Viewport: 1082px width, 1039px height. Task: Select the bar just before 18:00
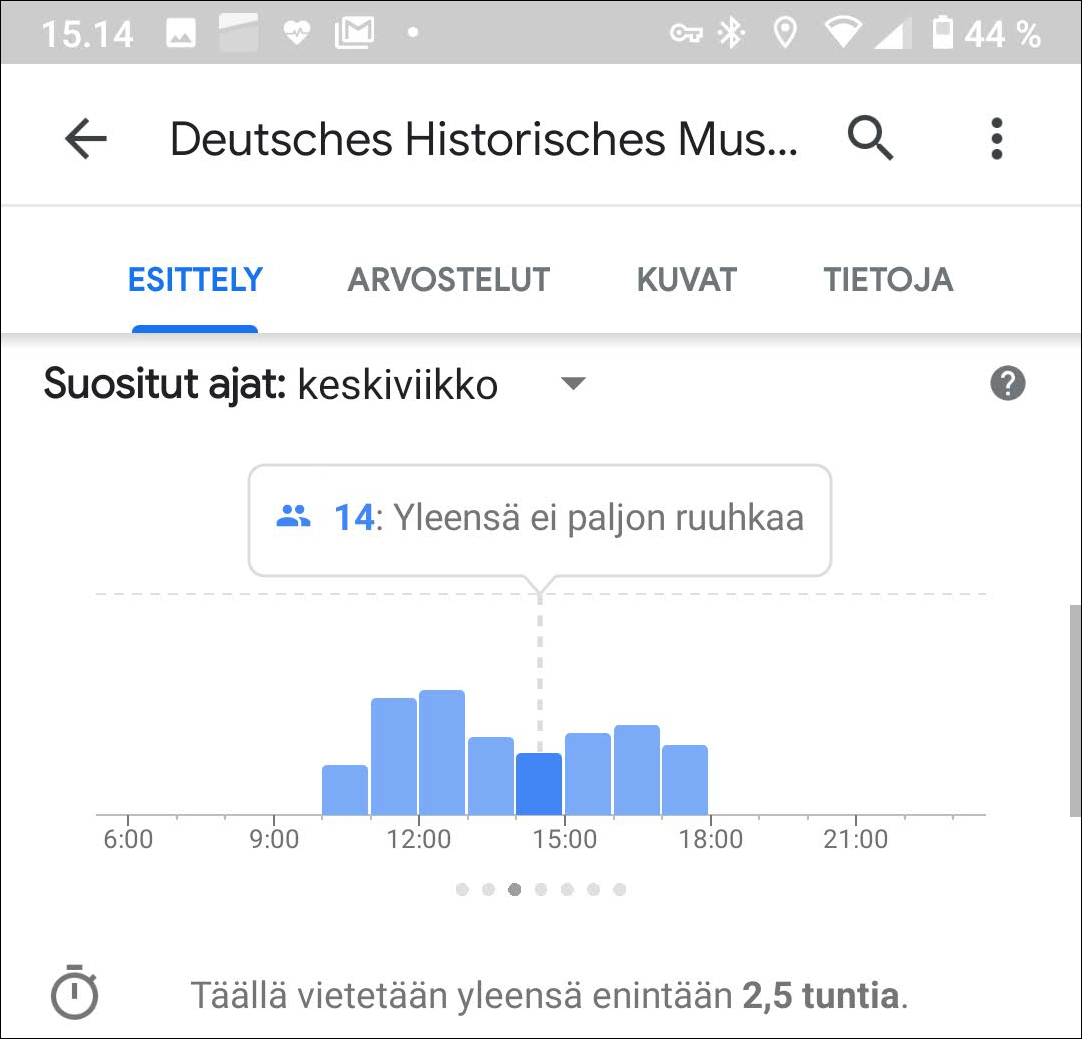(x=685, y=779)
